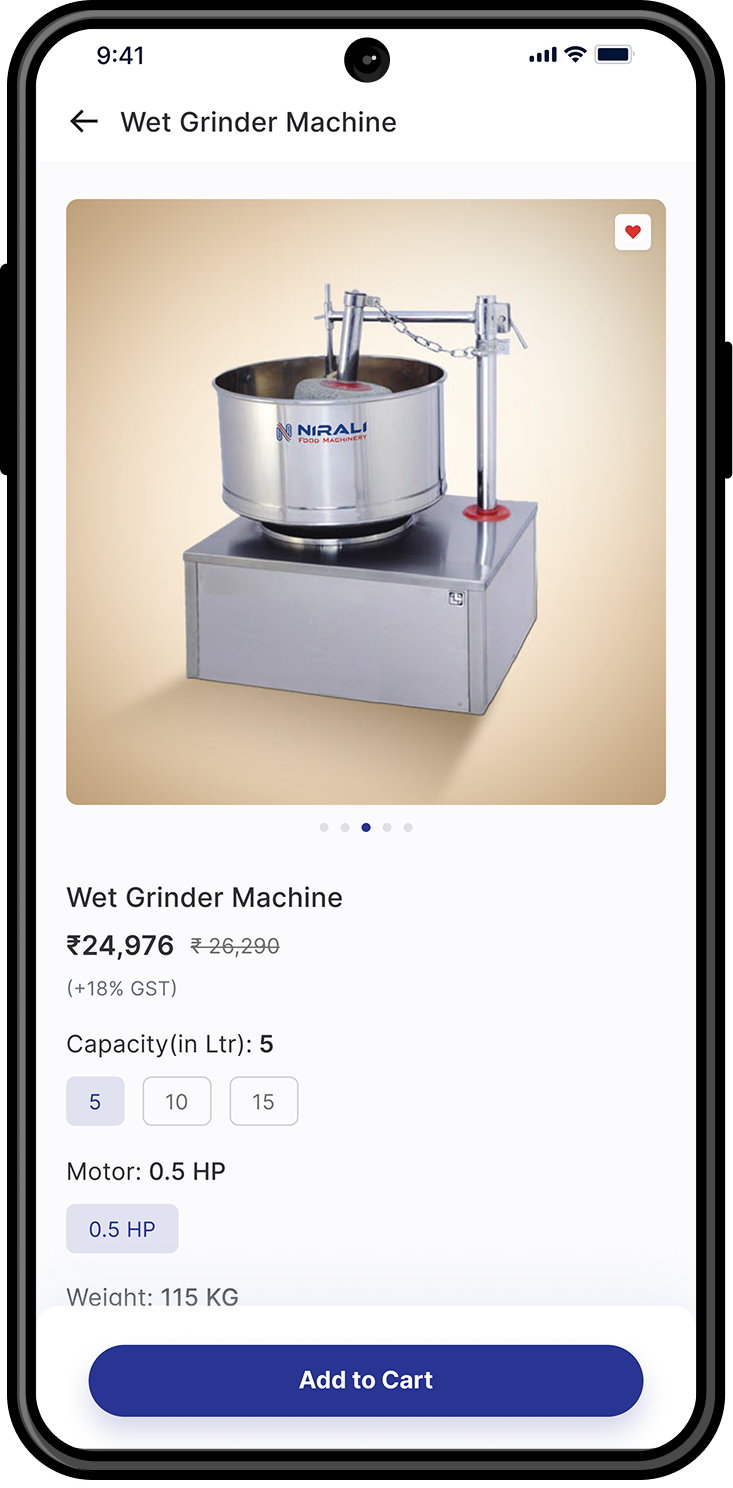The height and width of the screenshot is (1488, 733).
Task: Choose the 15 litre capacity chip
Action: [x=263, y=1101]
